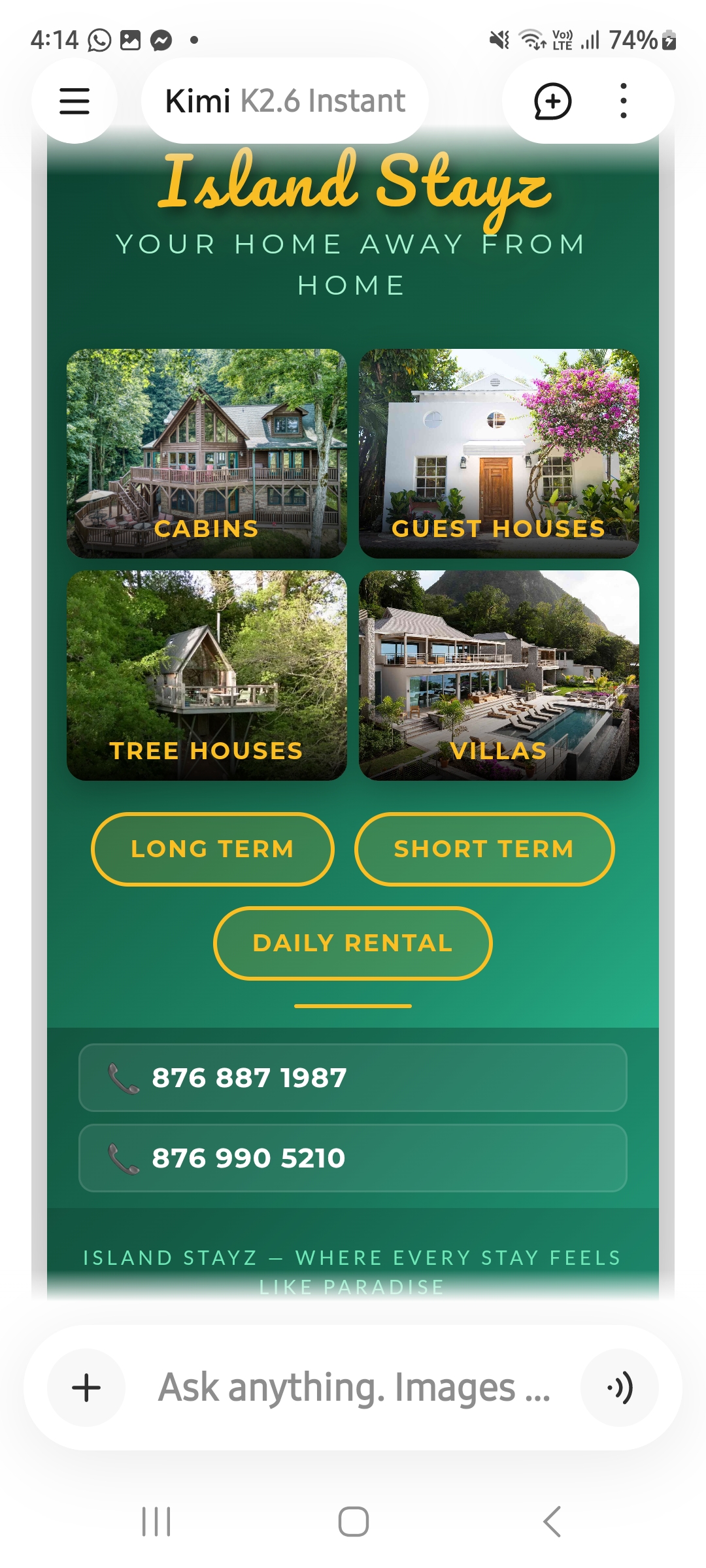Call 876 887 1987
The height and width of the screenshot is (1568, 706).
pyautogui.click(x=353, y=1077)
